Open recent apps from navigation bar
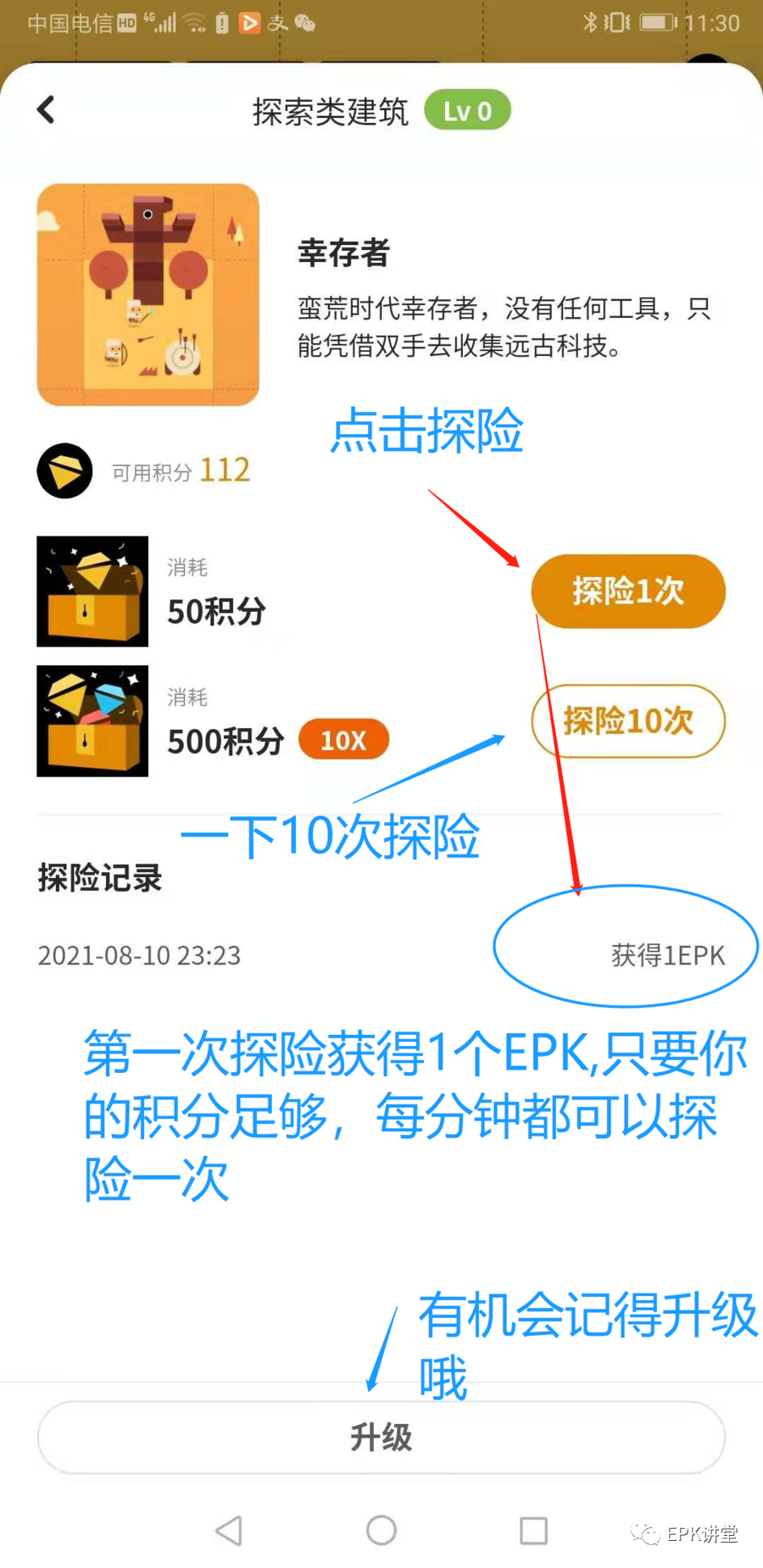The image size is (763, 1568). tap(533, 1530)
